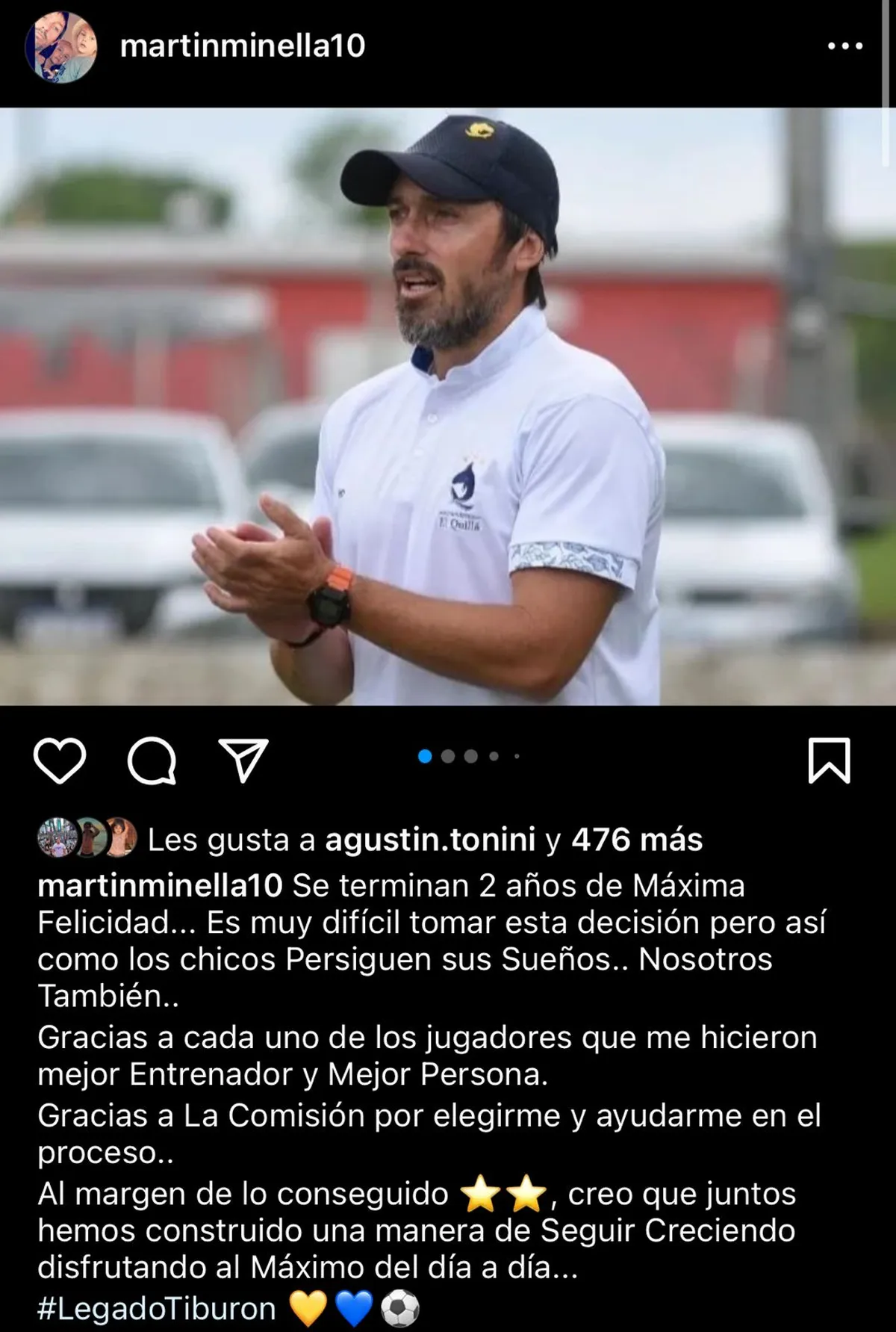Select the first carousel indicator dot
Image resolution: width=896 pixels, height=1332 pixels.
(x=425, y=758)
